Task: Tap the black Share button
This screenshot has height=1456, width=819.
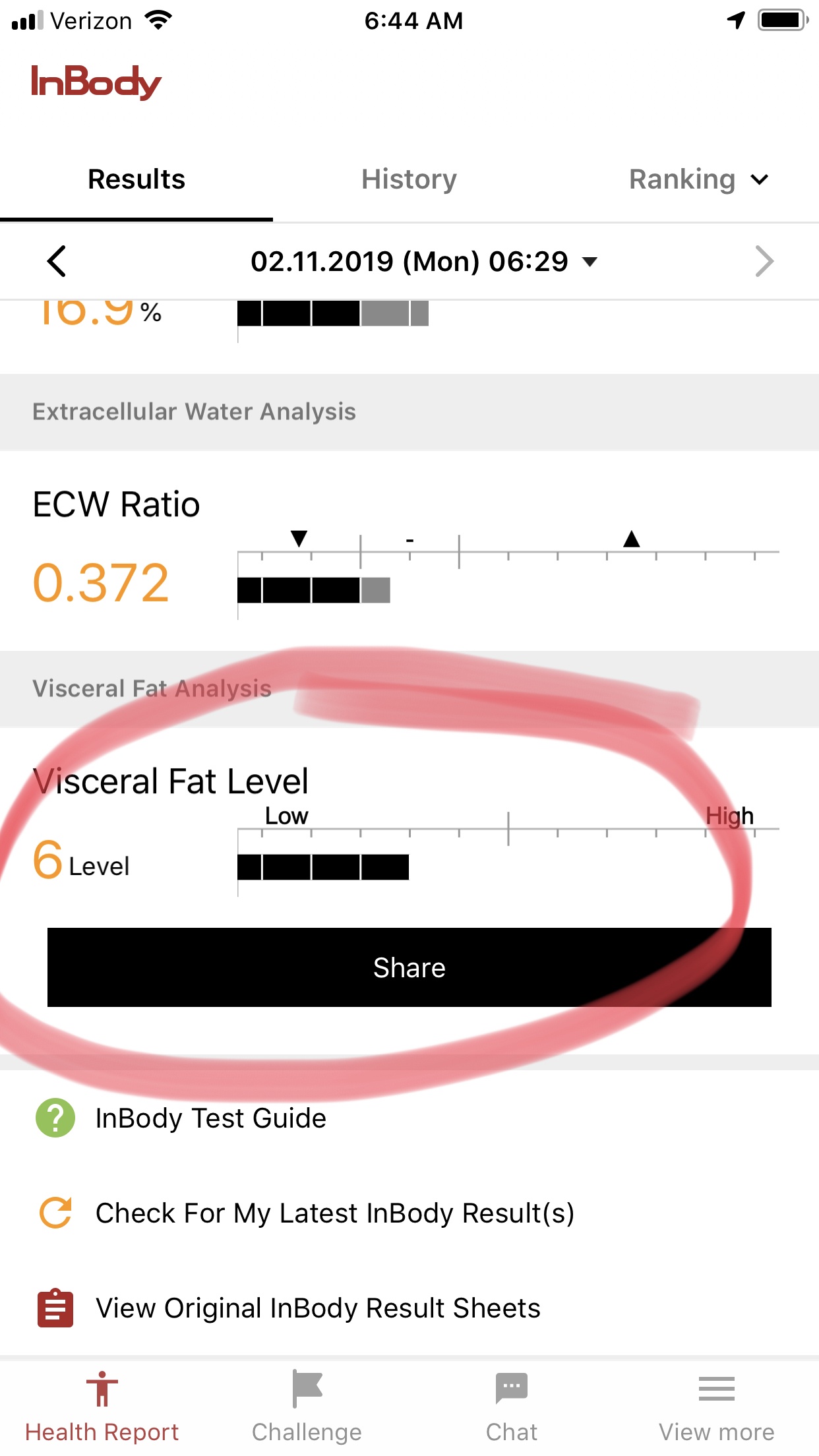Action: (x=409, y=967)
